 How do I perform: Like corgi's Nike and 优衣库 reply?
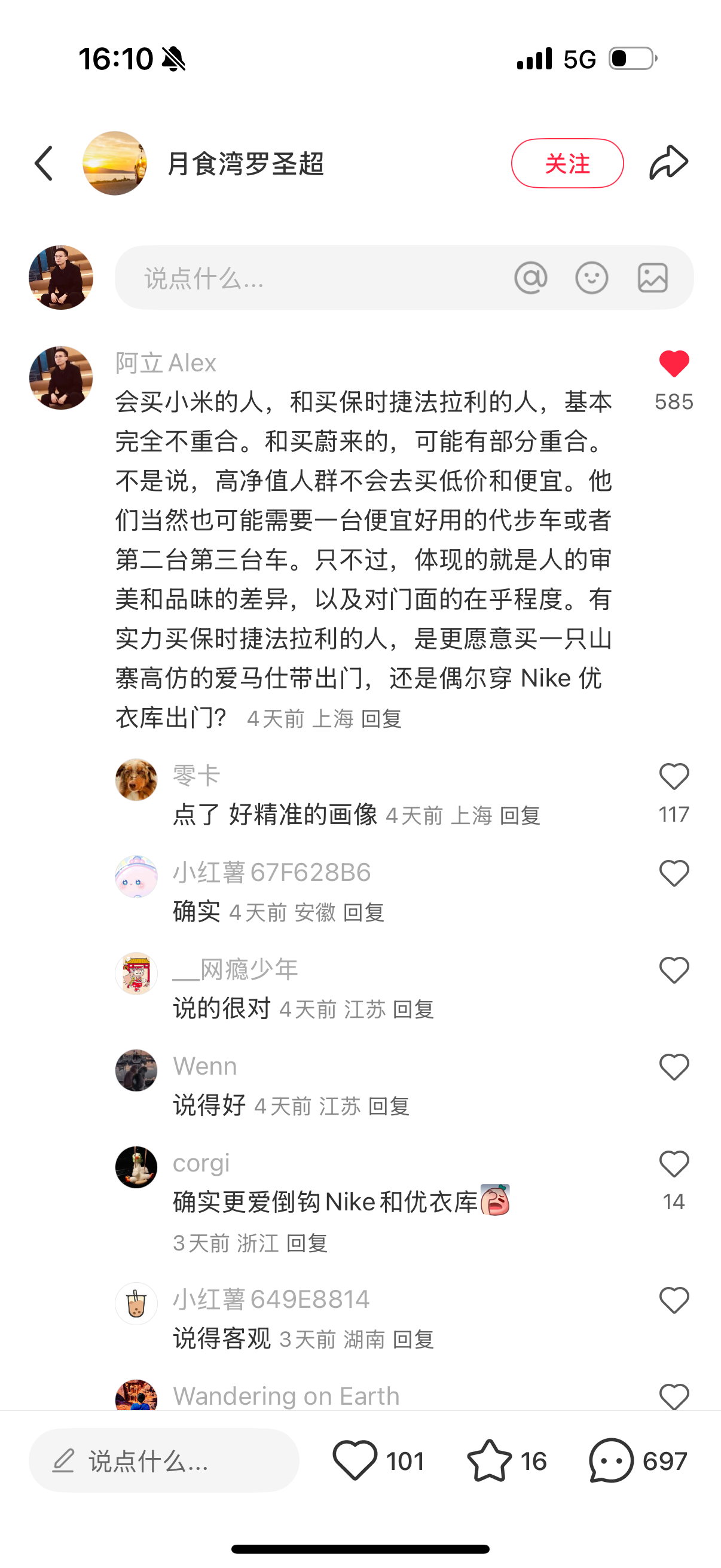coord(674,1164)
